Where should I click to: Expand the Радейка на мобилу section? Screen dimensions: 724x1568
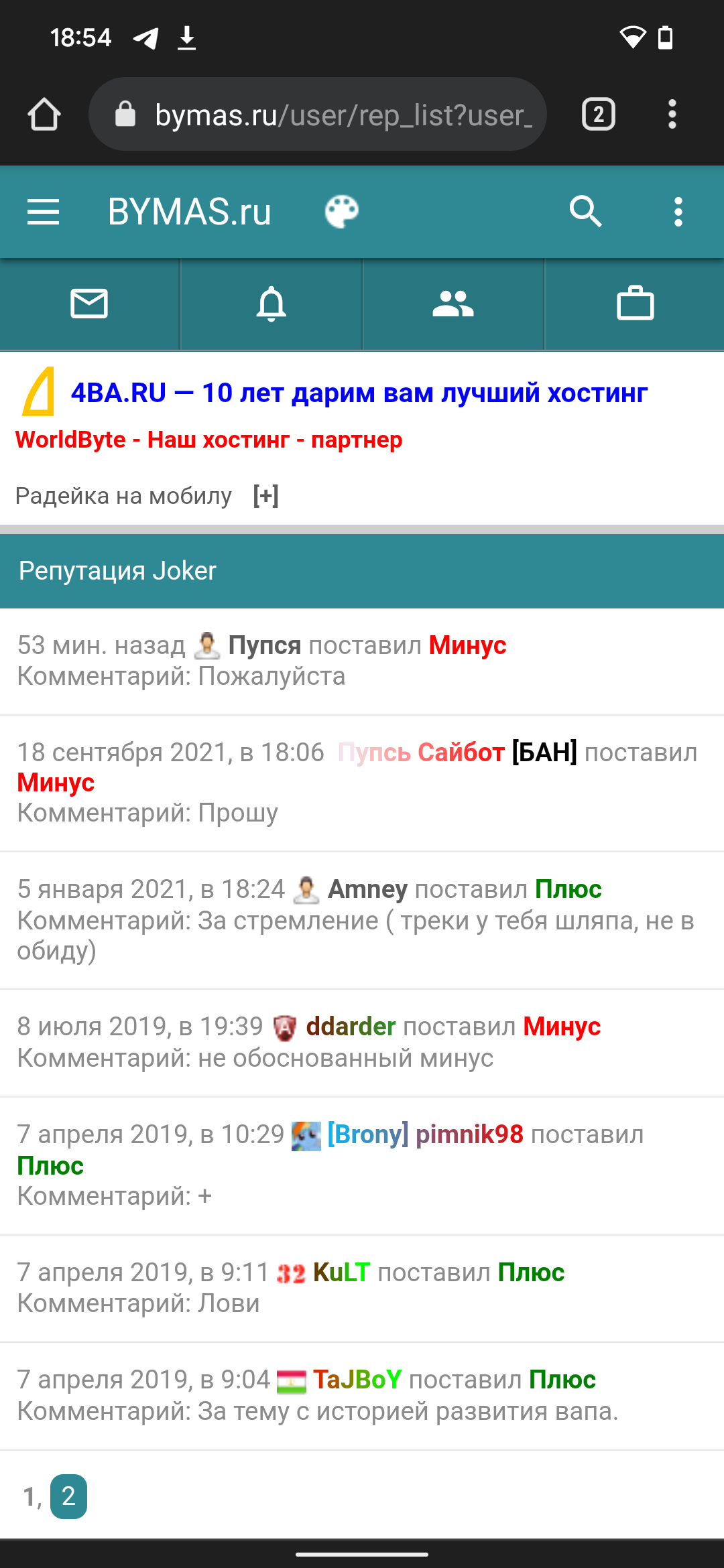coord(265,496)
